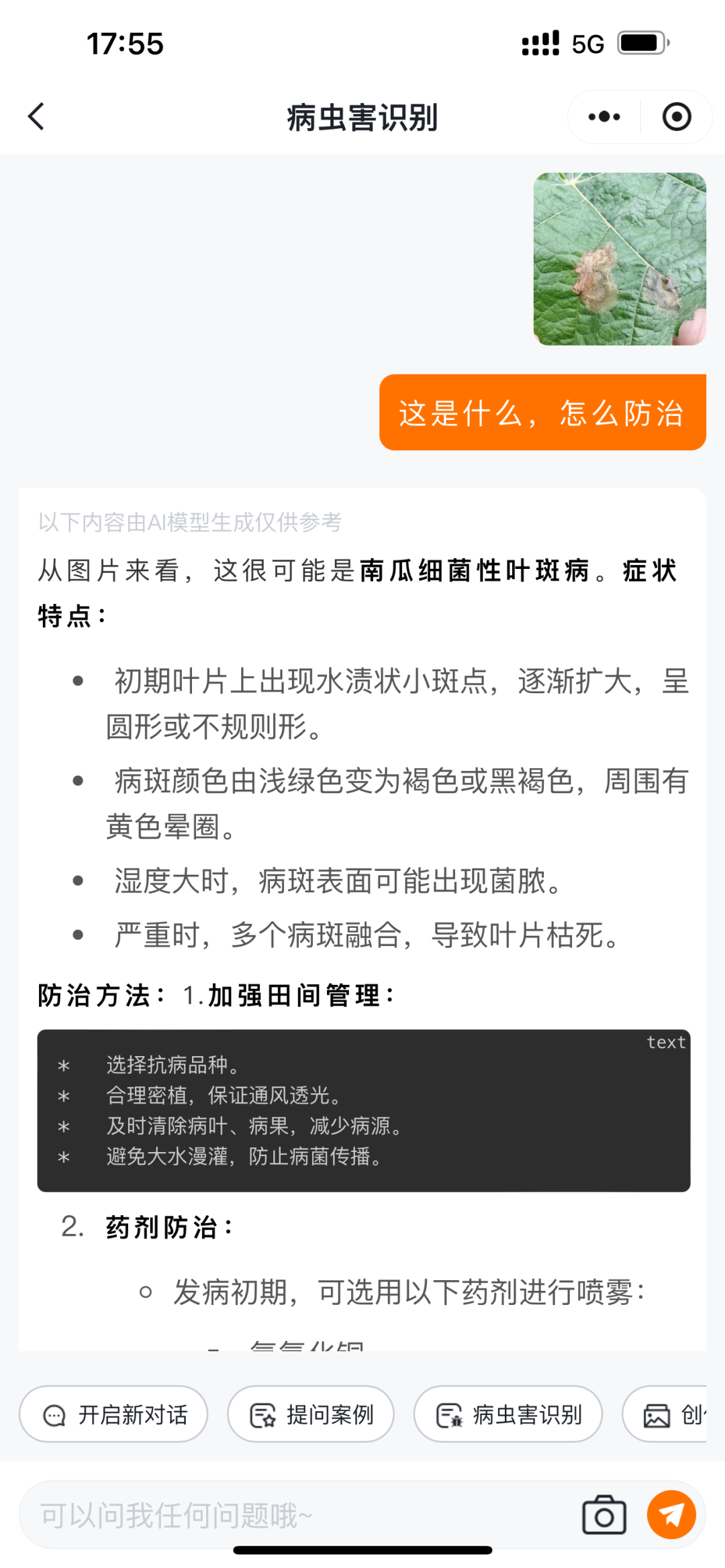Image resolution: width=725 pixels, height=1568 pixels.
Task: Open the camera to attach a photo
Action: [x=605, y=1515]
